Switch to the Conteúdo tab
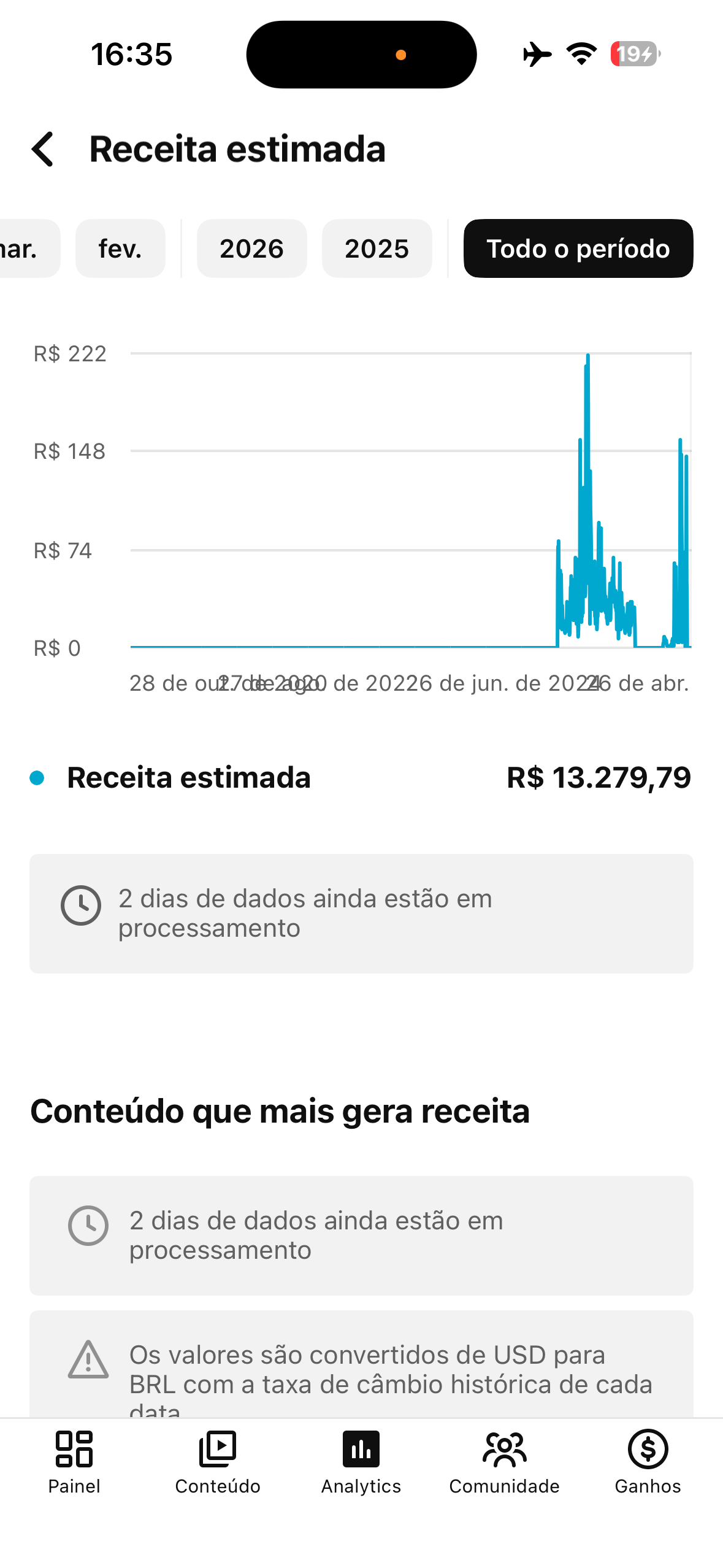The image size is (723, 1568). click(x=218, y=1461)
